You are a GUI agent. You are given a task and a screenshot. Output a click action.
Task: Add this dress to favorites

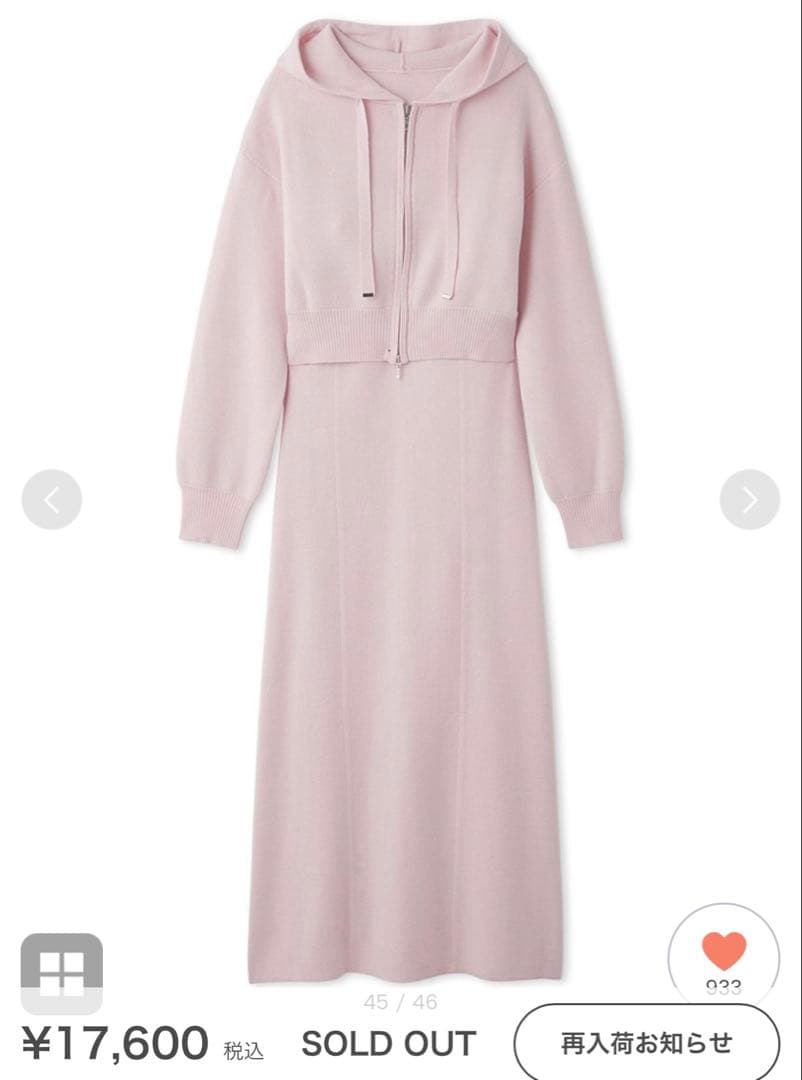click(724, 953)
